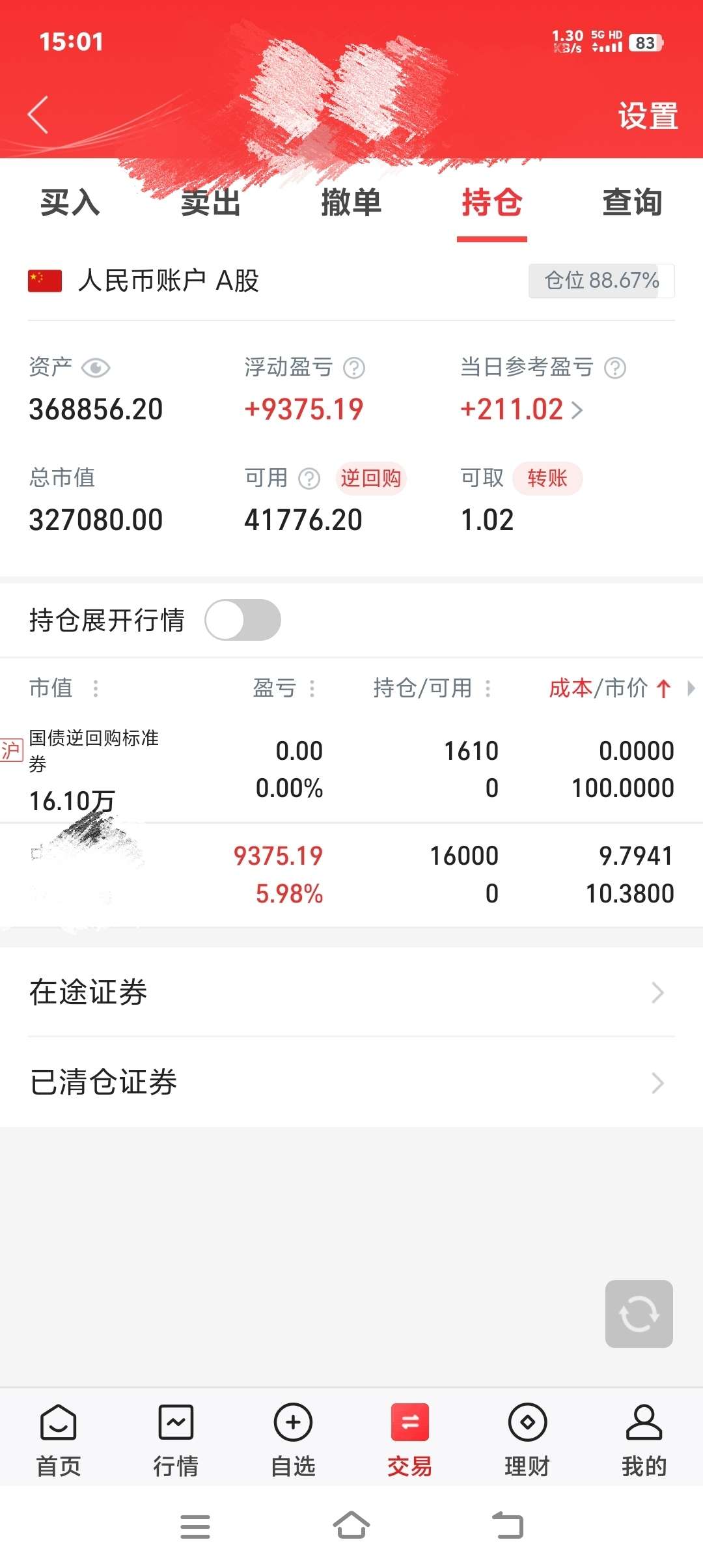Select the 查询 tab
This screenshot has height=1568, width=703.
pos(632,203)
